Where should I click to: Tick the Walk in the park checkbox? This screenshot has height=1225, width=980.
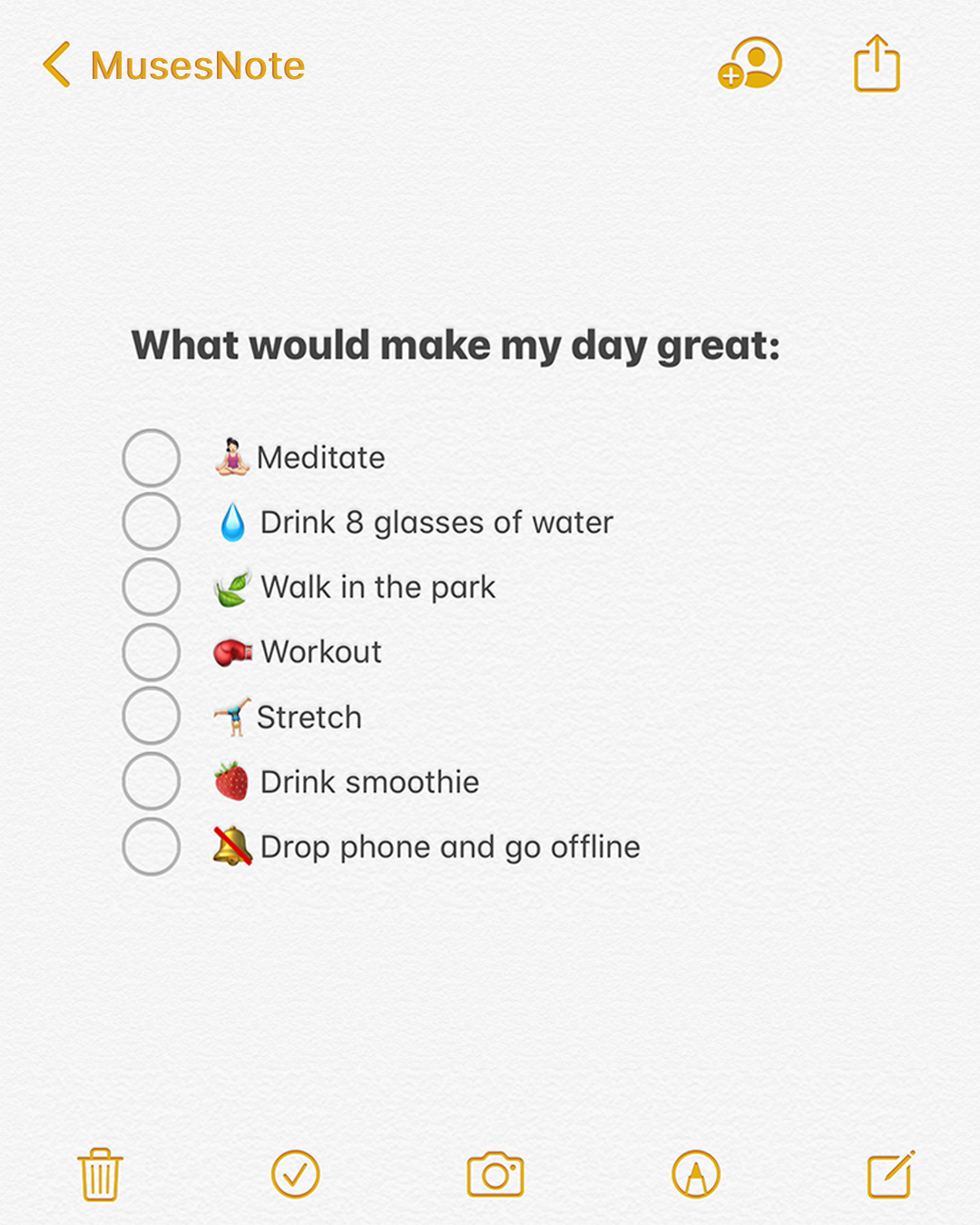(x=152, y=587)
